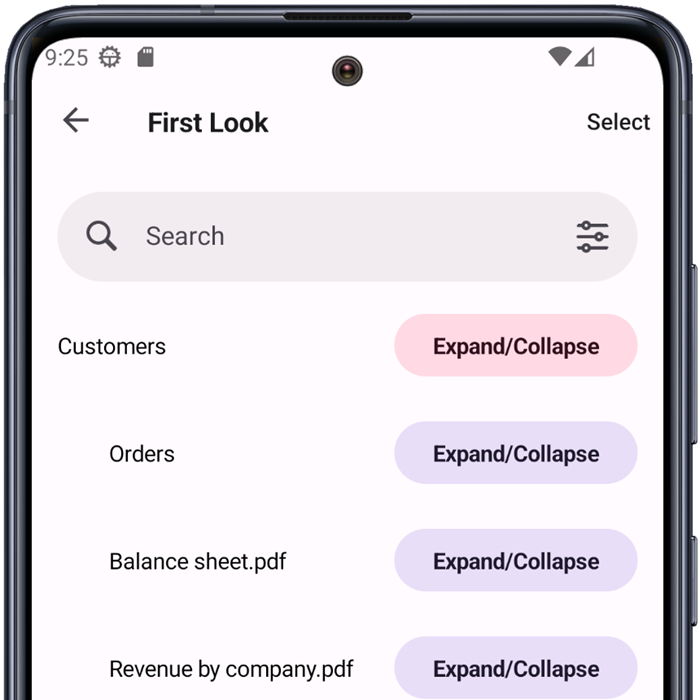Go back using the arrow icon
The image size is (700, 700).
[x=76, y=121]
